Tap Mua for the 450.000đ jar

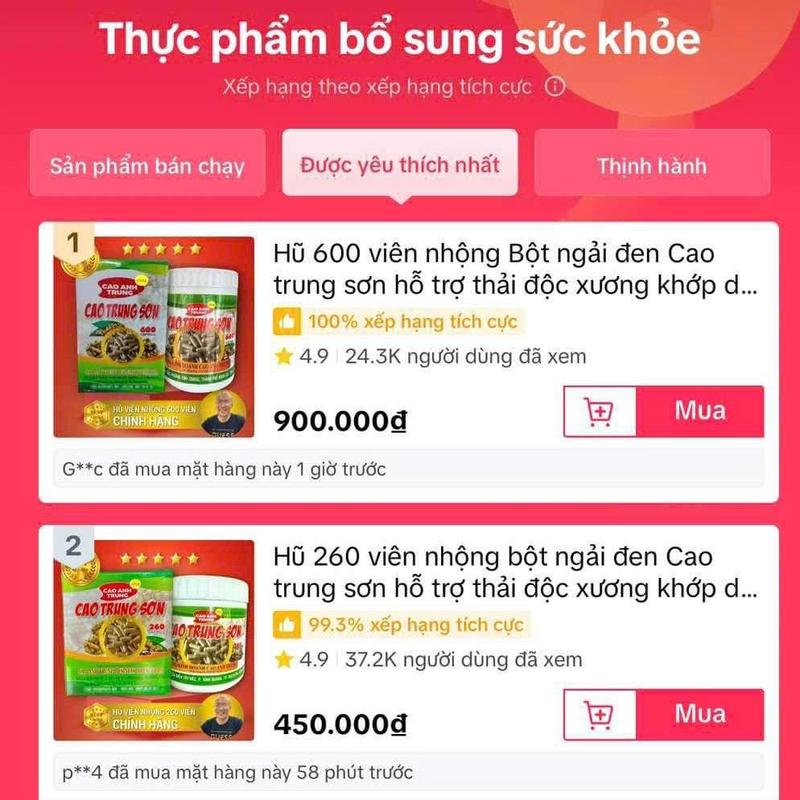pyautogui.click(x=700, y=714)
